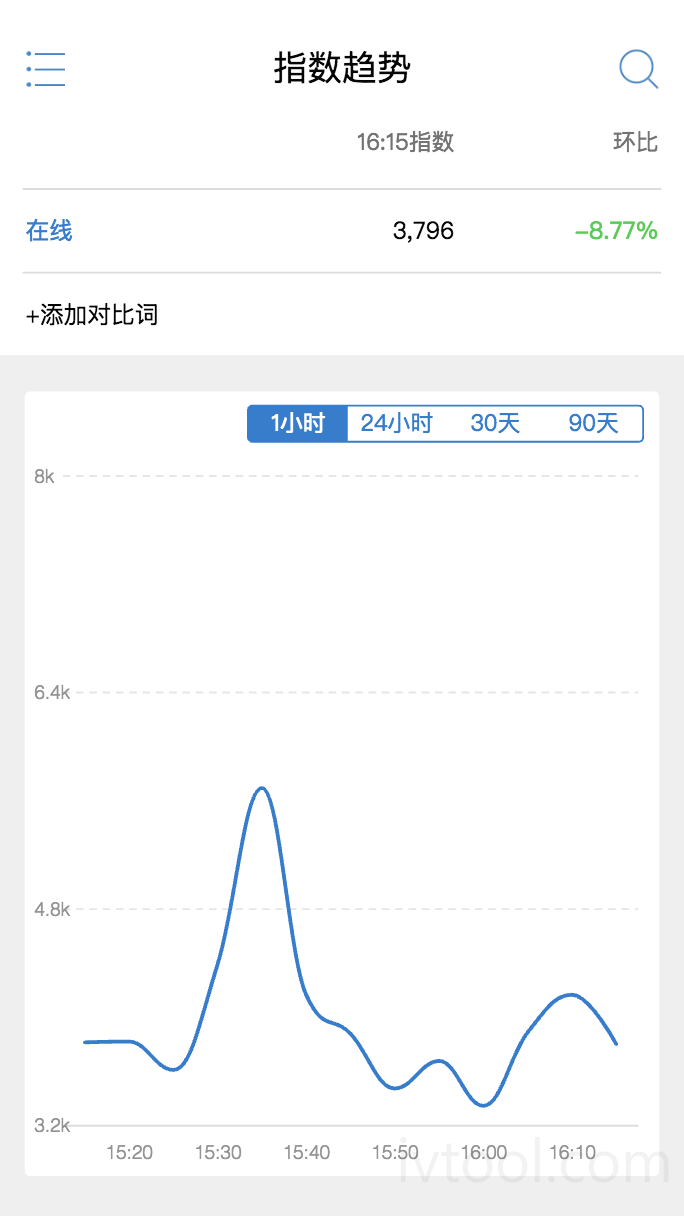Viewport: 684px width, 1216px height.
Task: Open the menu list icon
Action: tap(46, 70)
